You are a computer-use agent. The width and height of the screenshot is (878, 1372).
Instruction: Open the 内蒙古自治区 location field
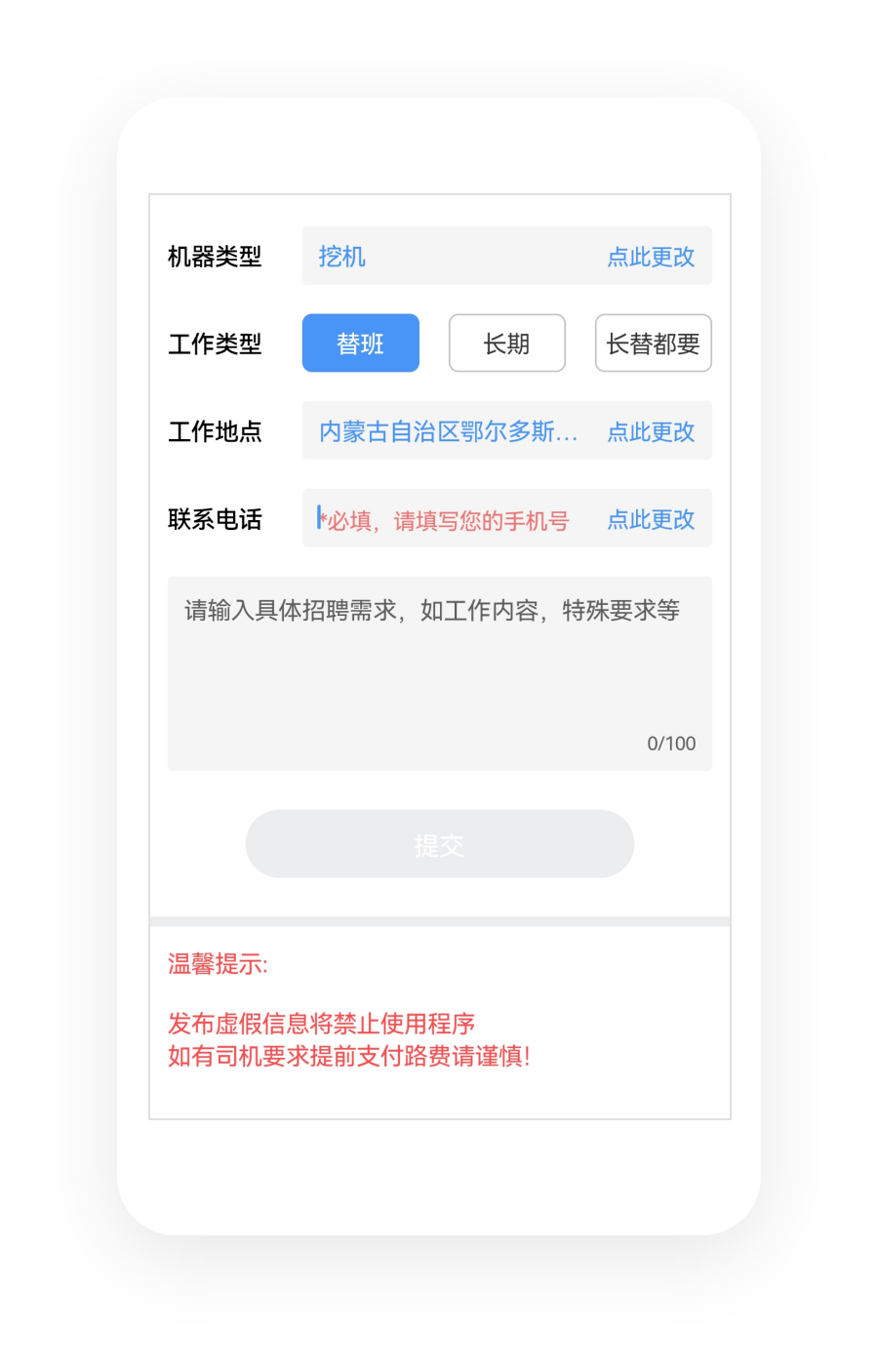[x=449, y=431]
